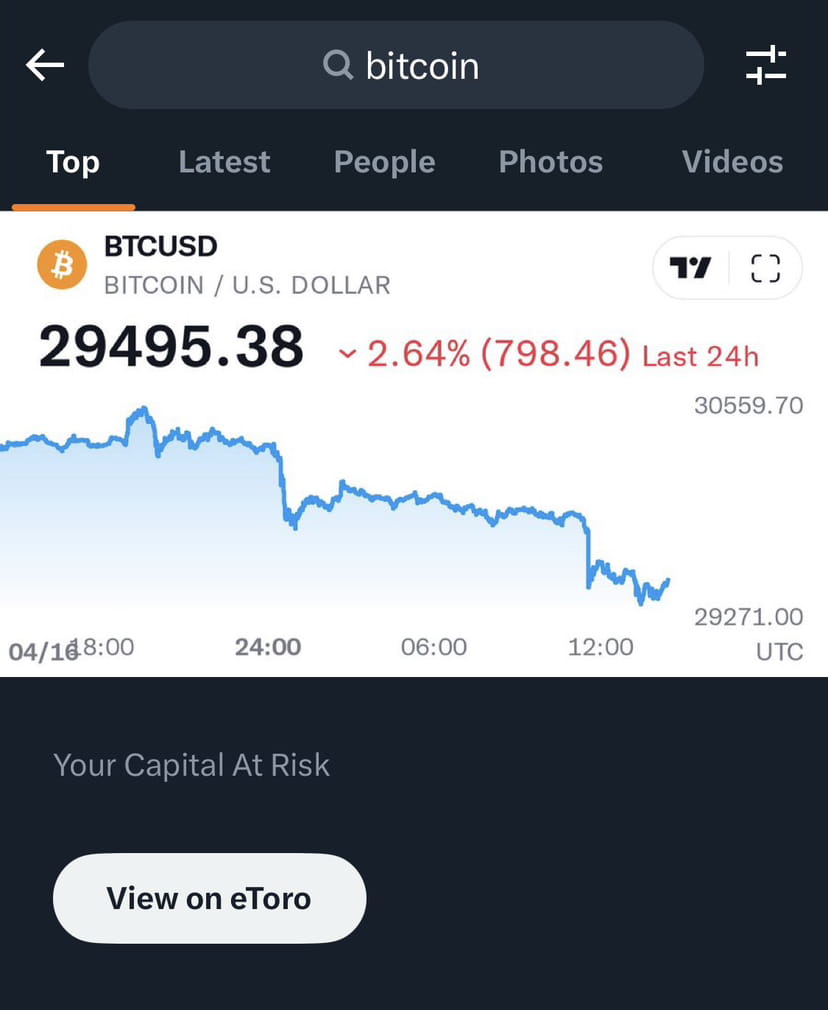Select the Top tab

(x=72, y=162)
